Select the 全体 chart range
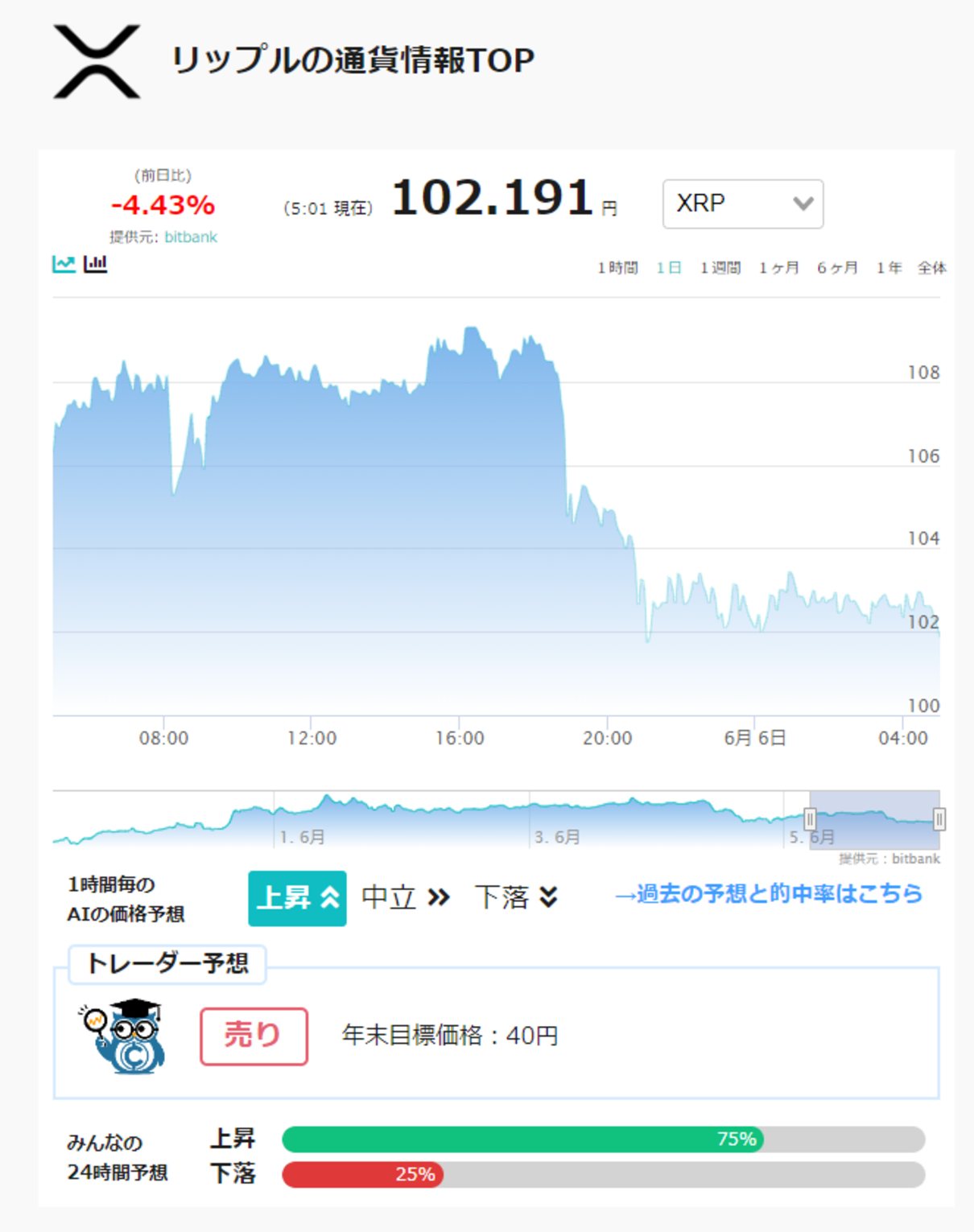This screenshot has height=1232, width=974. (x=932, y=268)
